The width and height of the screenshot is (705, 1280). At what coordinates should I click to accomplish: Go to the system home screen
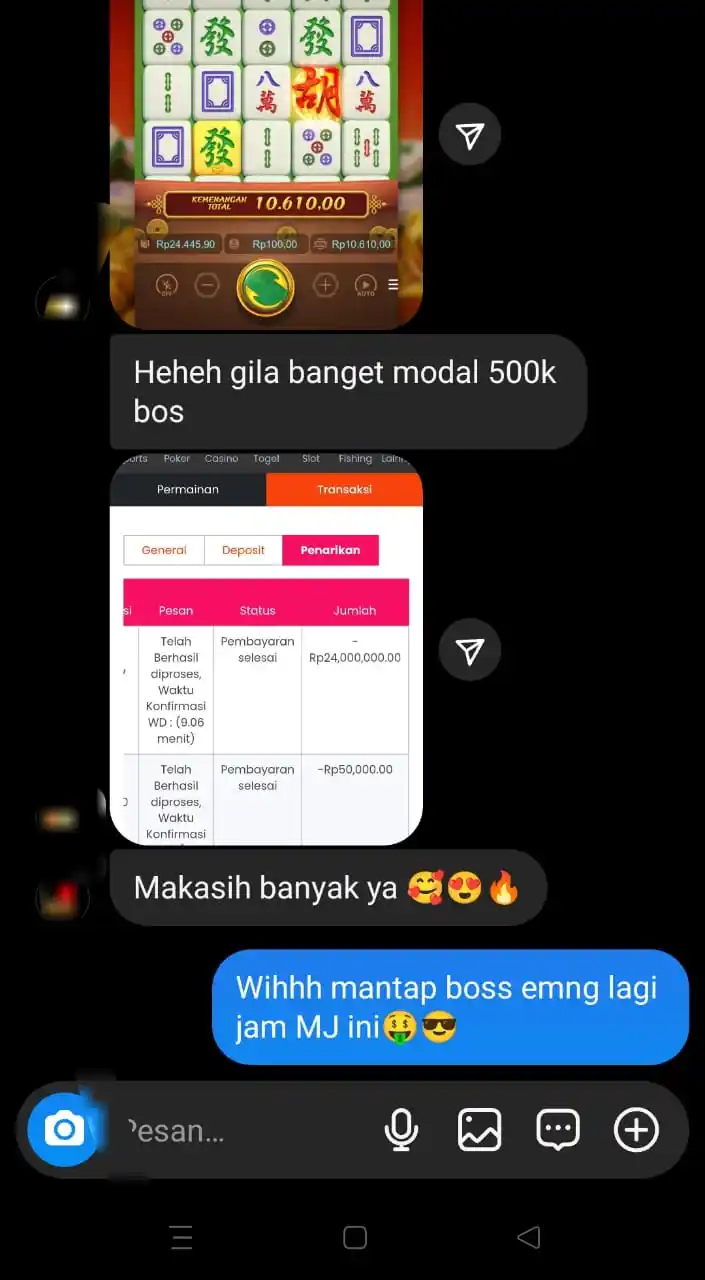tap(354, 1238)
